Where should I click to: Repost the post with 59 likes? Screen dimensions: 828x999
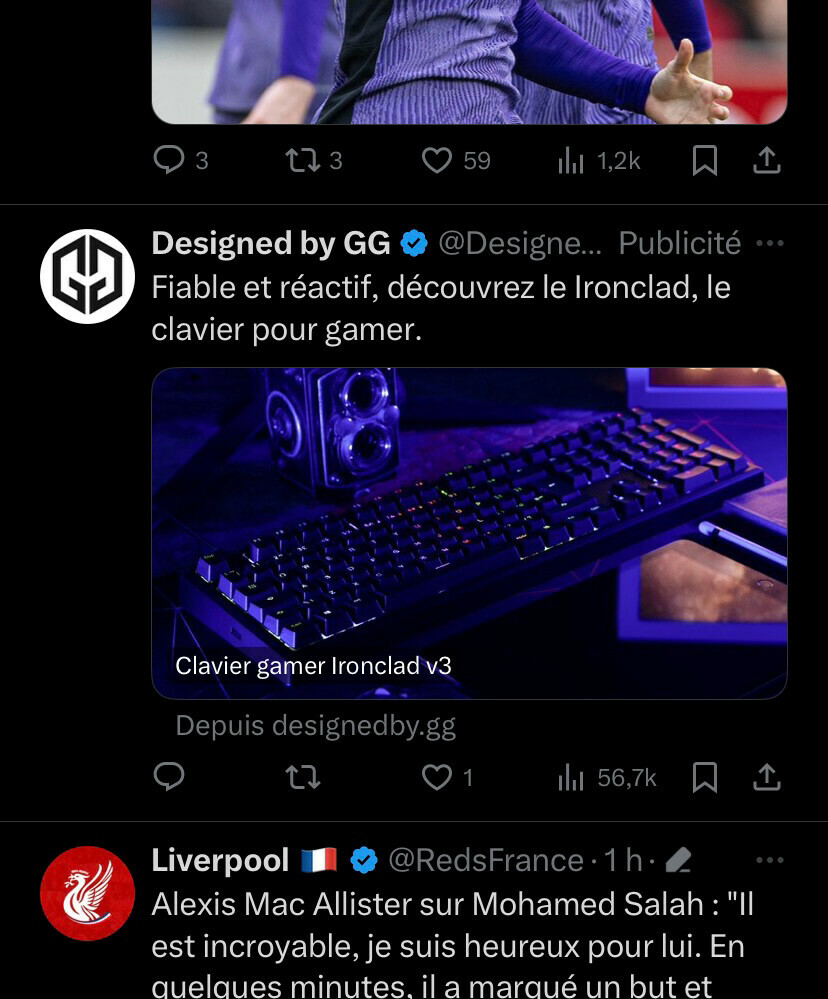(x=302, y=160)
